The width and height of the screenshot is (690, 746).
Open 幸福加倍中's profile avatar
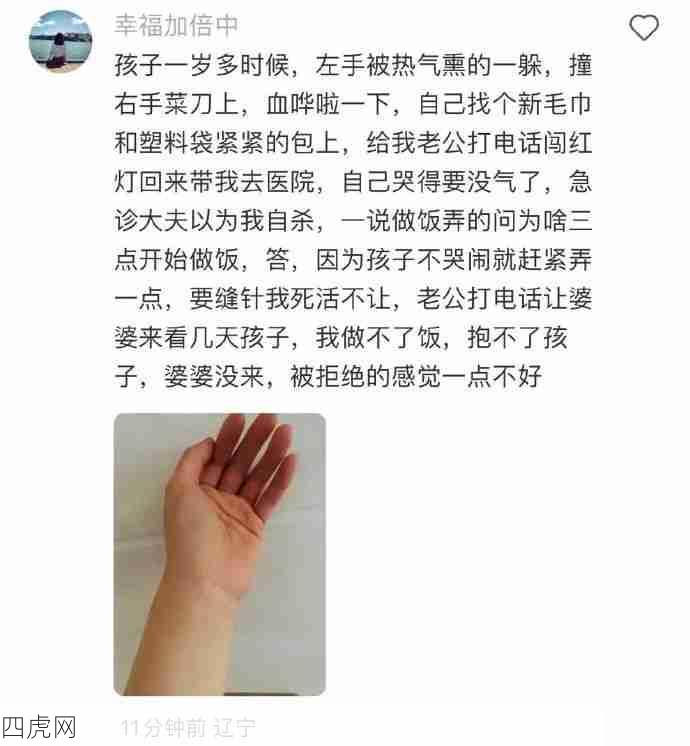pyautogui.click(x=60, y=41)
